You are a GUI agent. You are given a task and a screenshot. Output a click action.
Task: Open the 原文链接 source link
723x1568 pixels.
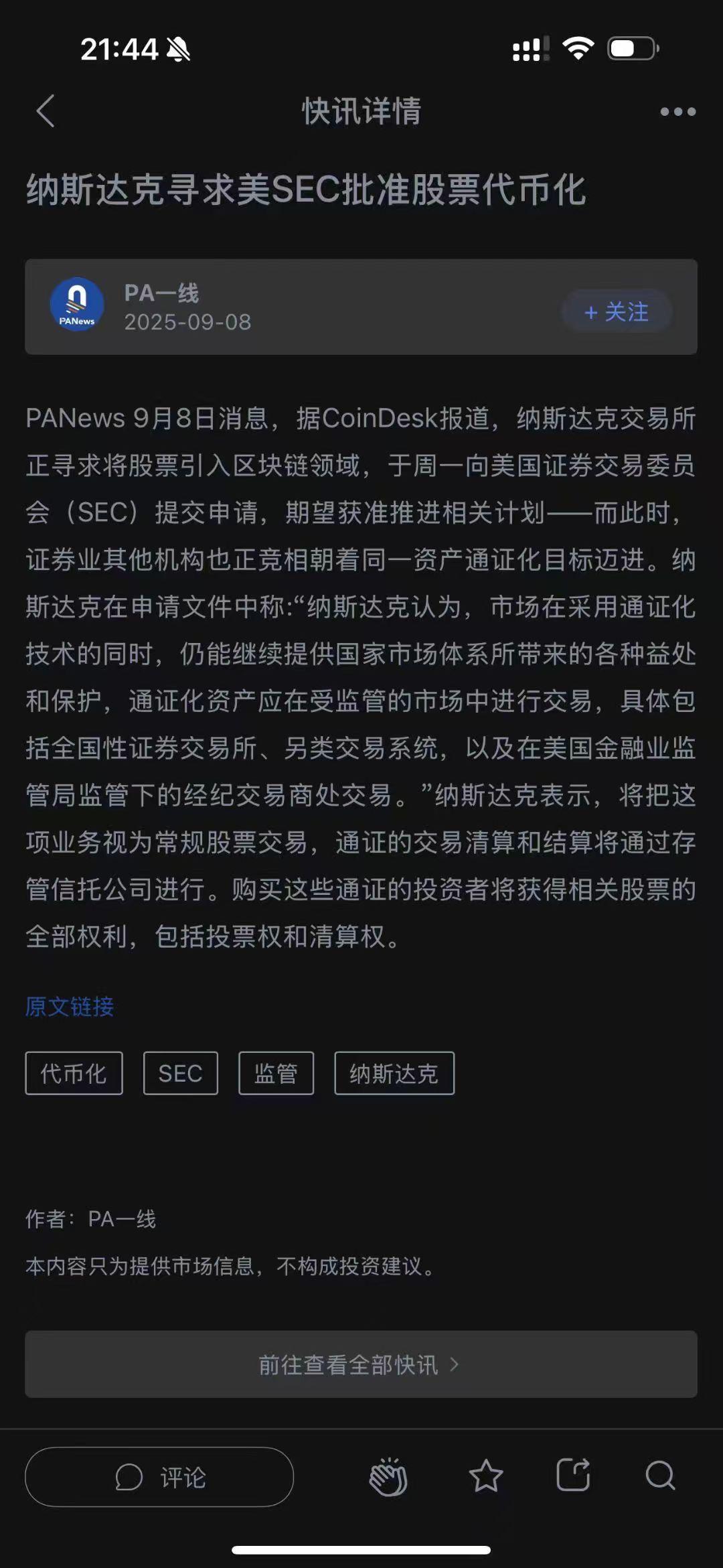[x=70, y=1006]
